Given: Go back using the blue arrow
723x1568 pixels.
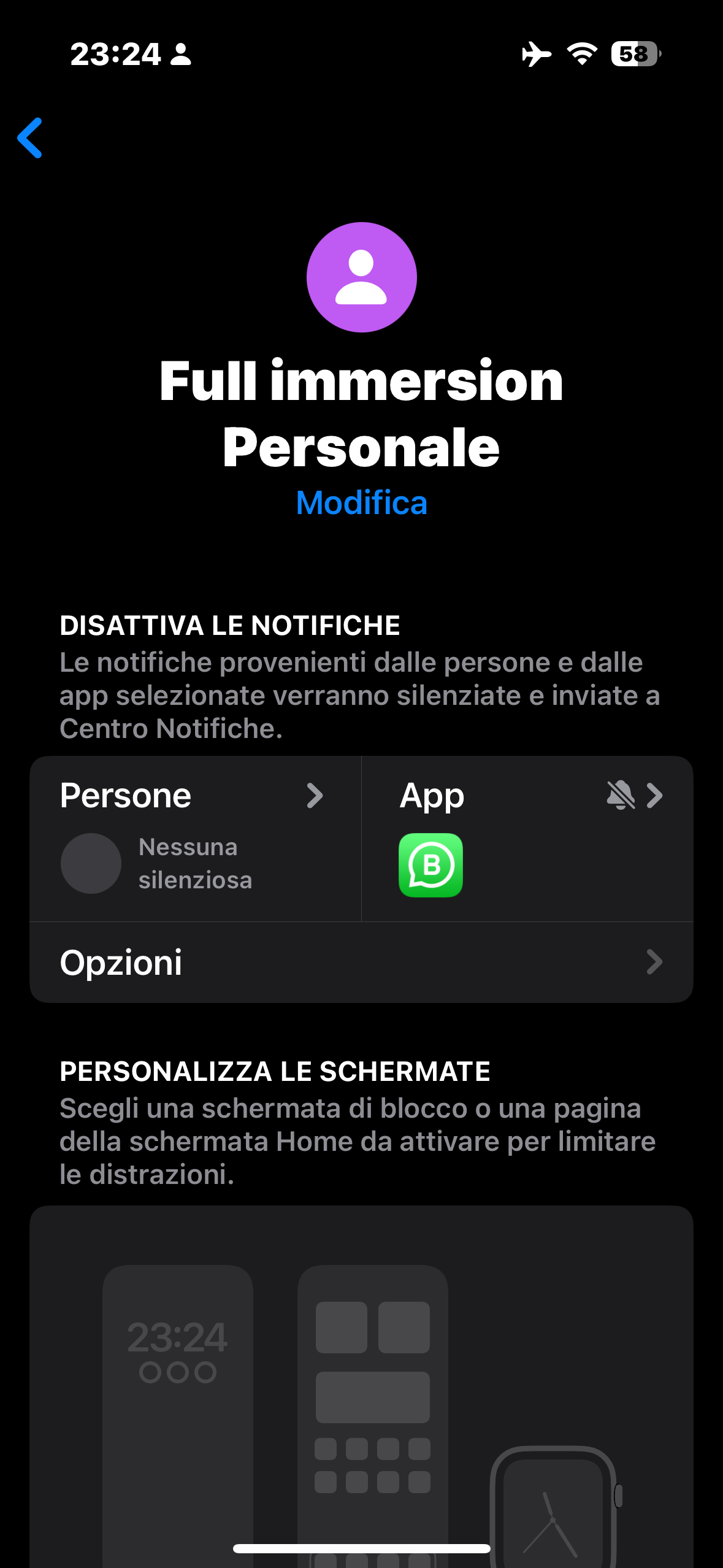Looking at the screenshot, I should tap(30, 138).
